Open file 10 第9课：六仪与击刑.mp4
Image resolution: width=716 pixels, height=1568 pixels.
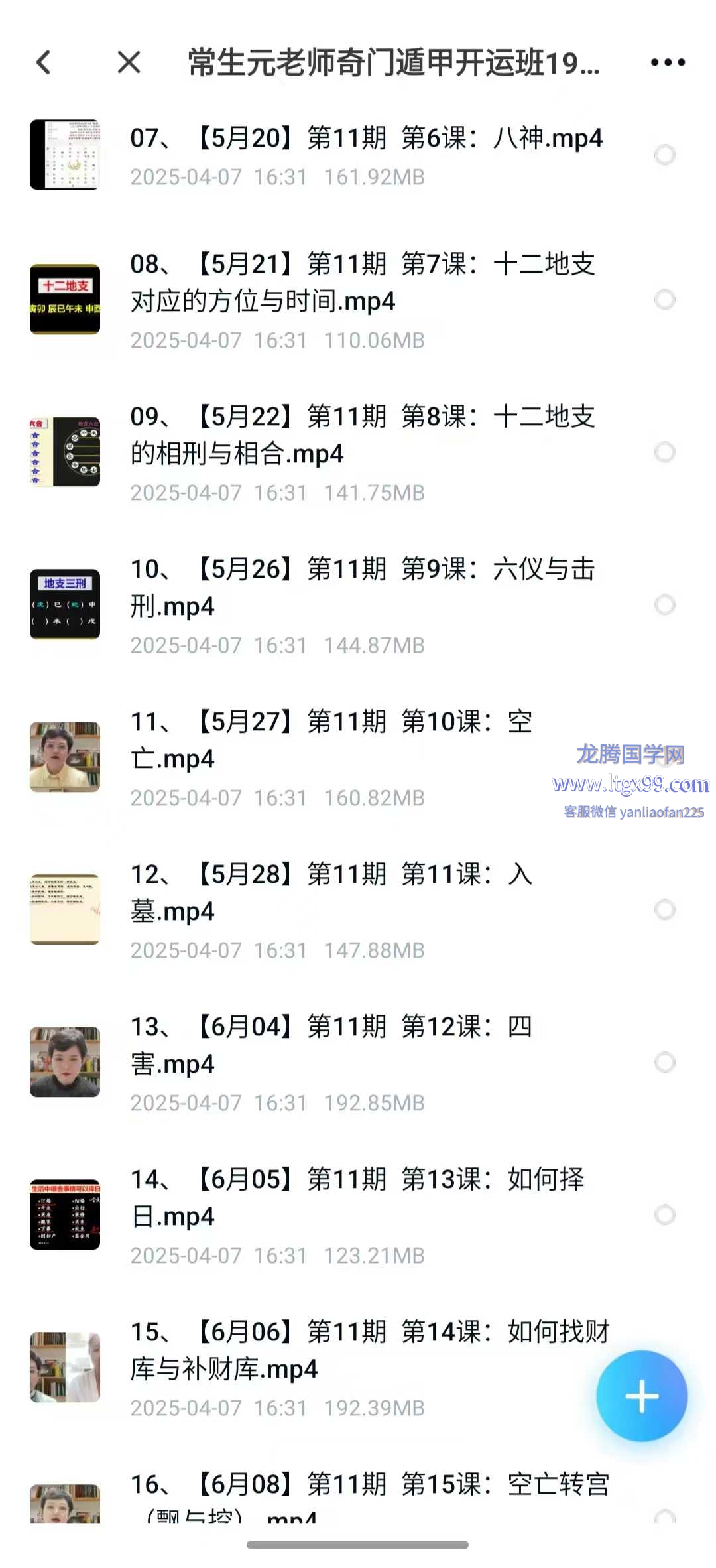click(363, 588)
